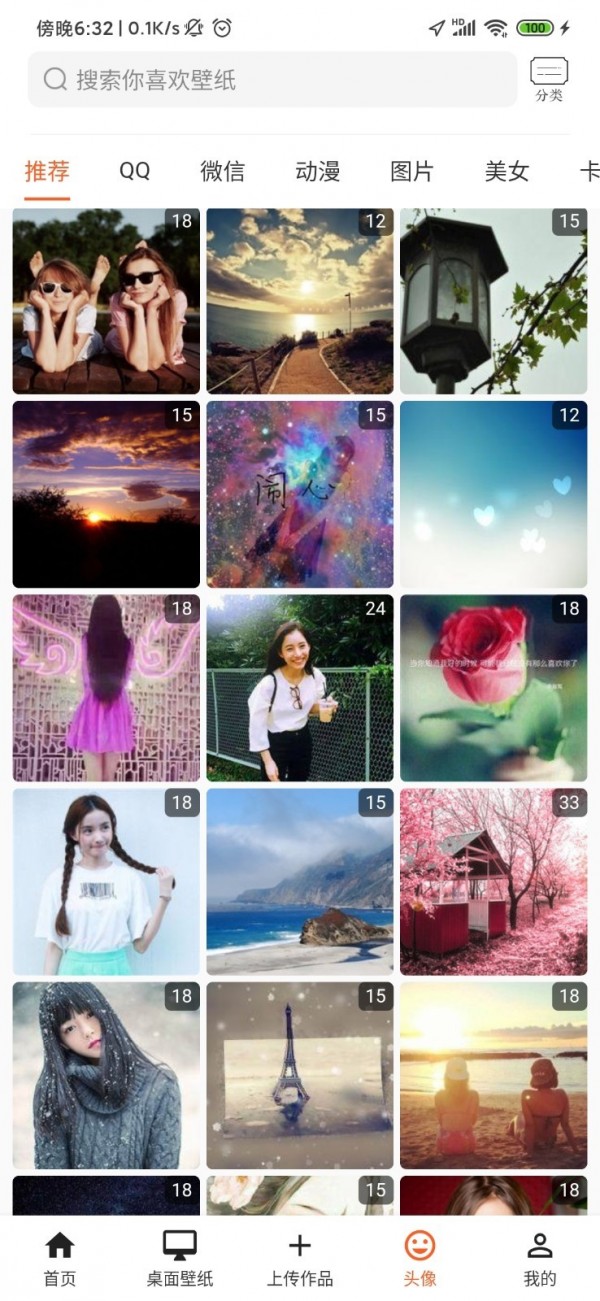Image resolution: width=600 pixels, height=1301 pixels.
Task: Open the coastal beach rock avatar
Action: point(300,881)
